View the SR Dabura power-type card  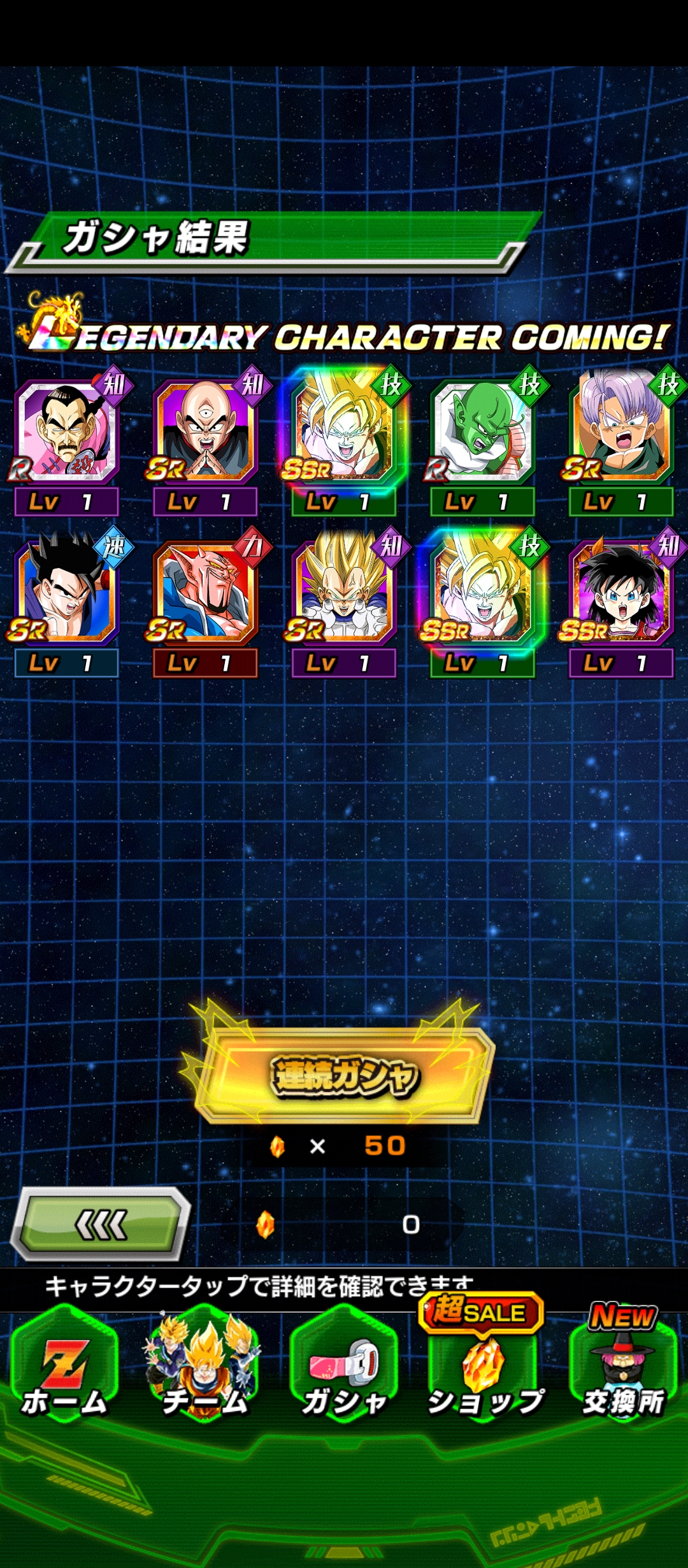click(x=205, y=602)
